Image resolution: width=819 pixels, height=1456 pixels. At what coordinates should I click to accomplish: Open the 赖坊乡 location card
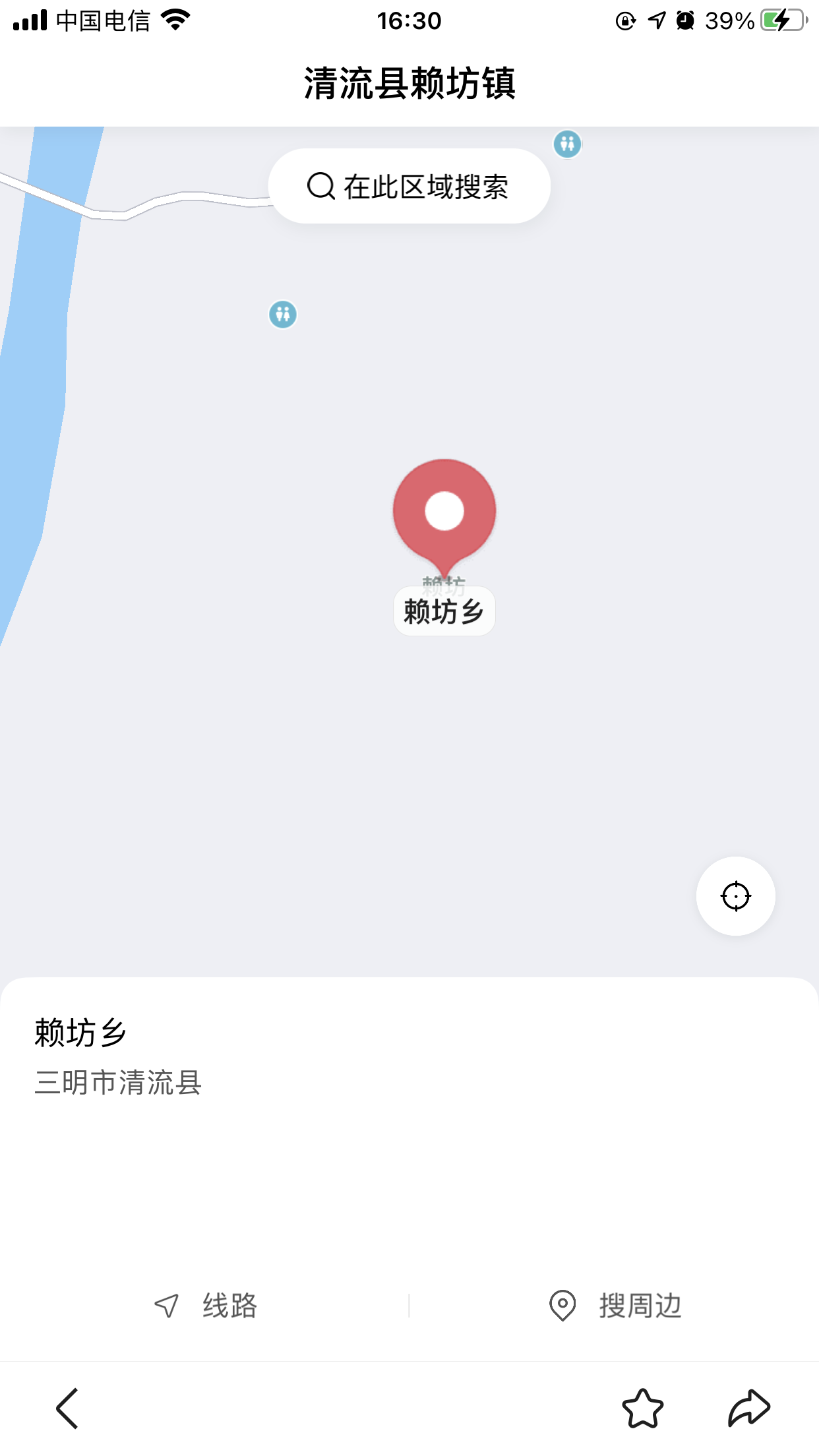click(409, 1056)
